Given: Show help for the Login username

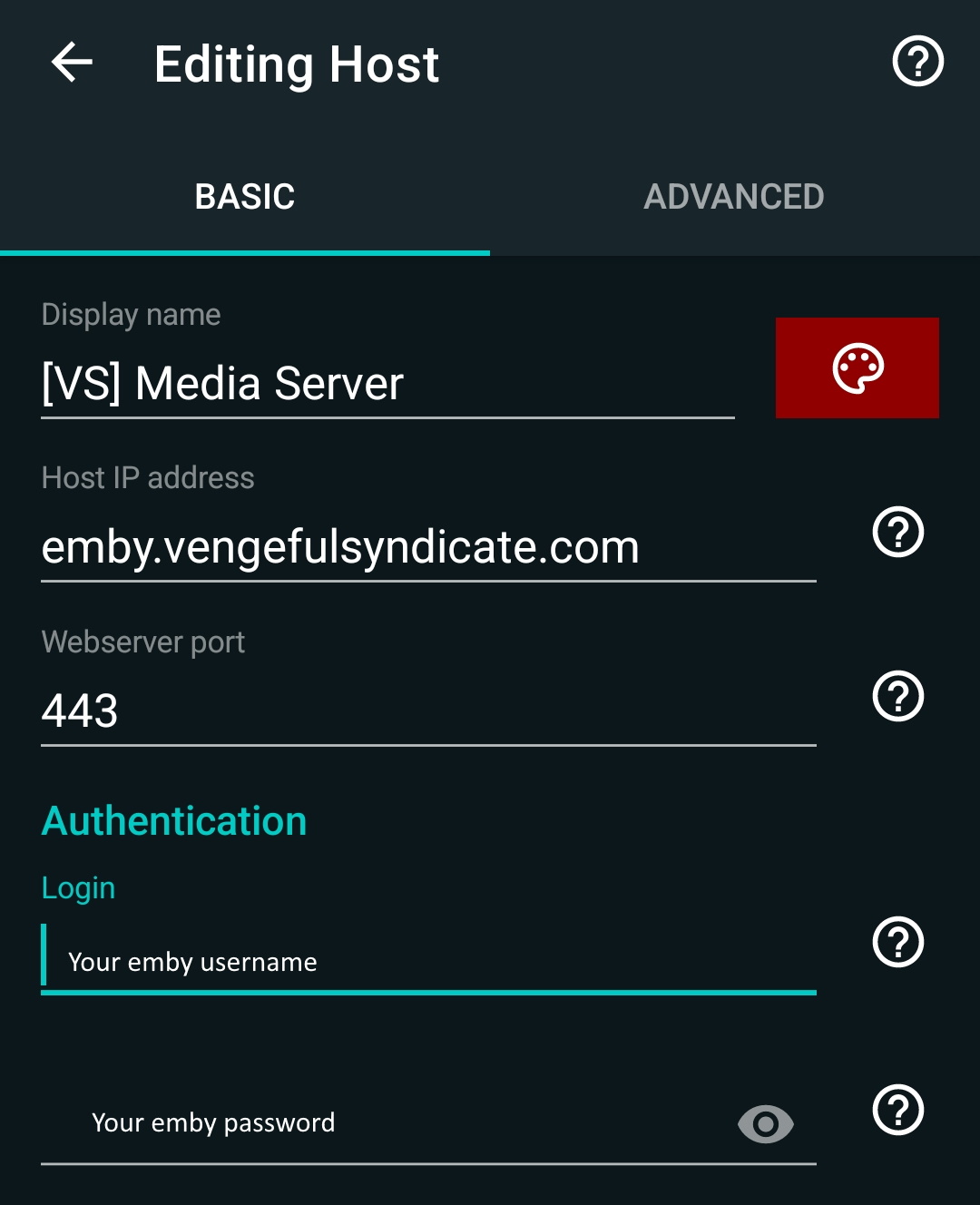Looking at the screenshot, I should click(x=897, y=942).
